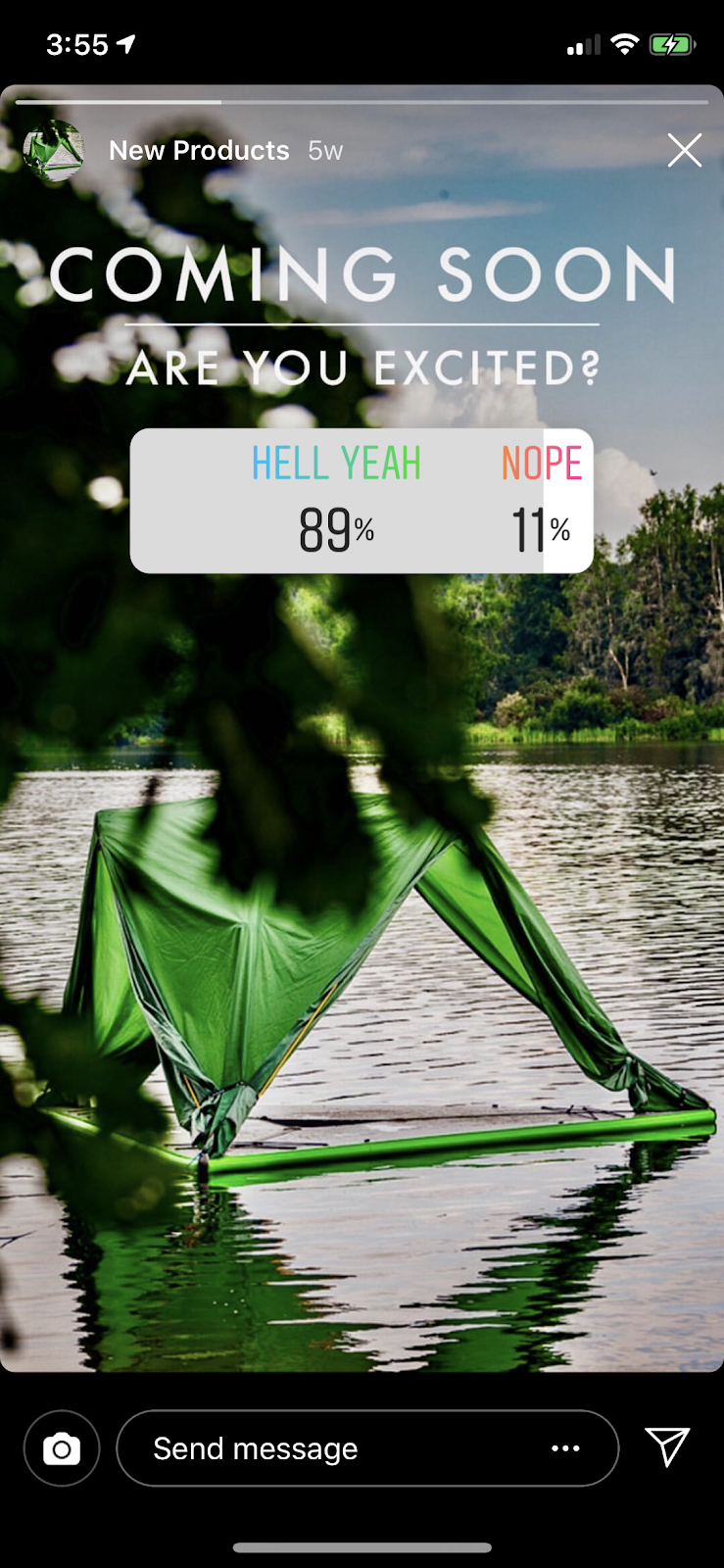Open the New Products account name

tap(199, 151)
